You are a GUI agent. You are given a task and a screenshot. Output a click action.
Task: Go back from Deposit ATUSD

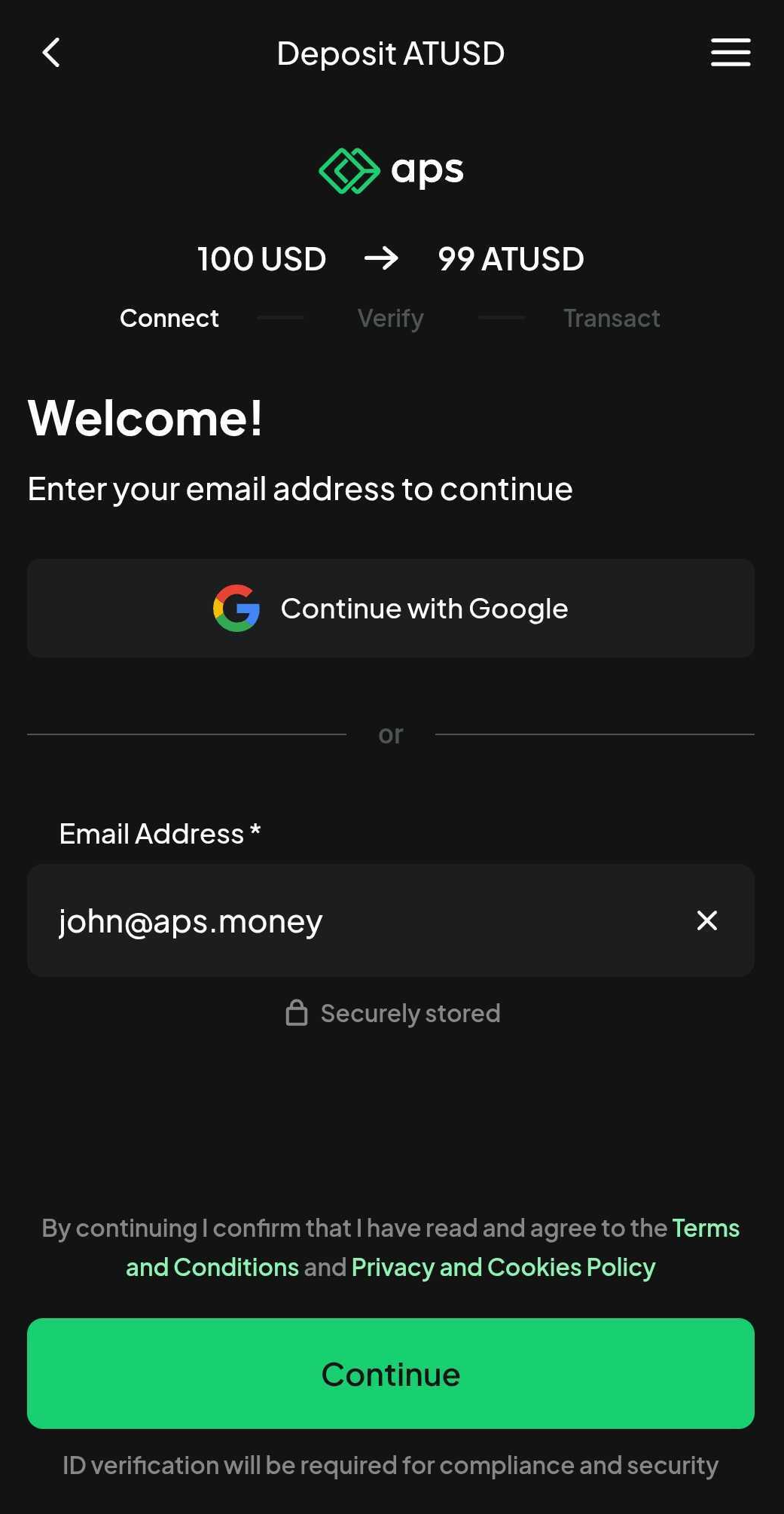pyautogui.click(x=51, y=53)
